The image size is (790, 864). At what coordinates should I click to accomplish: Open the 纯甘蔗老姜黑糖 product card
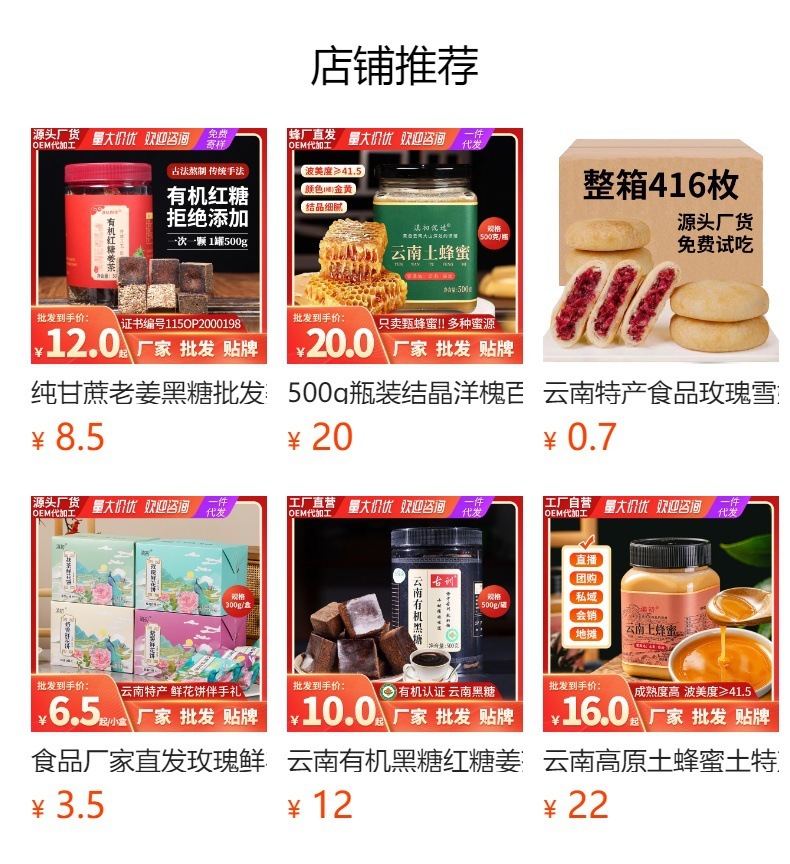click(x=149, y=246)
